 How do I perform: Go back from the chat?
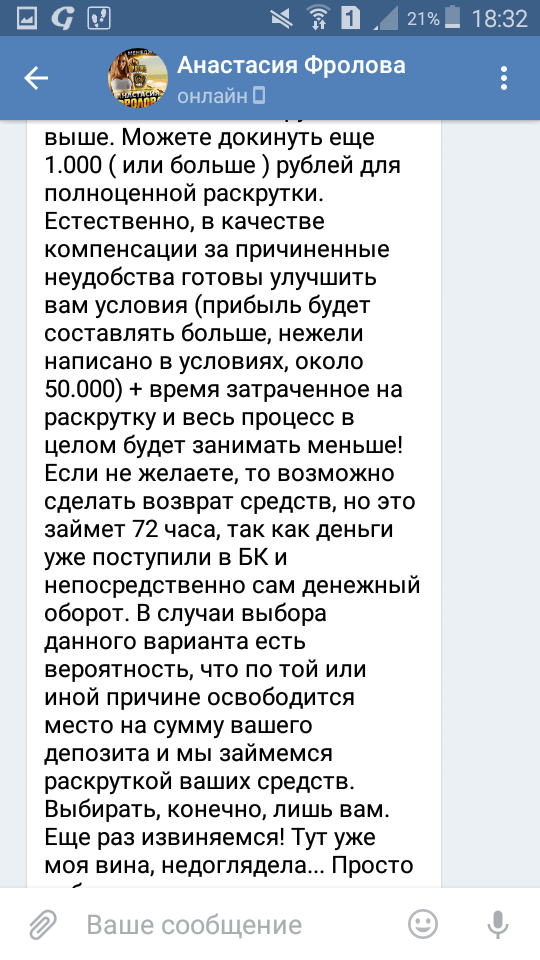point(36,78)
